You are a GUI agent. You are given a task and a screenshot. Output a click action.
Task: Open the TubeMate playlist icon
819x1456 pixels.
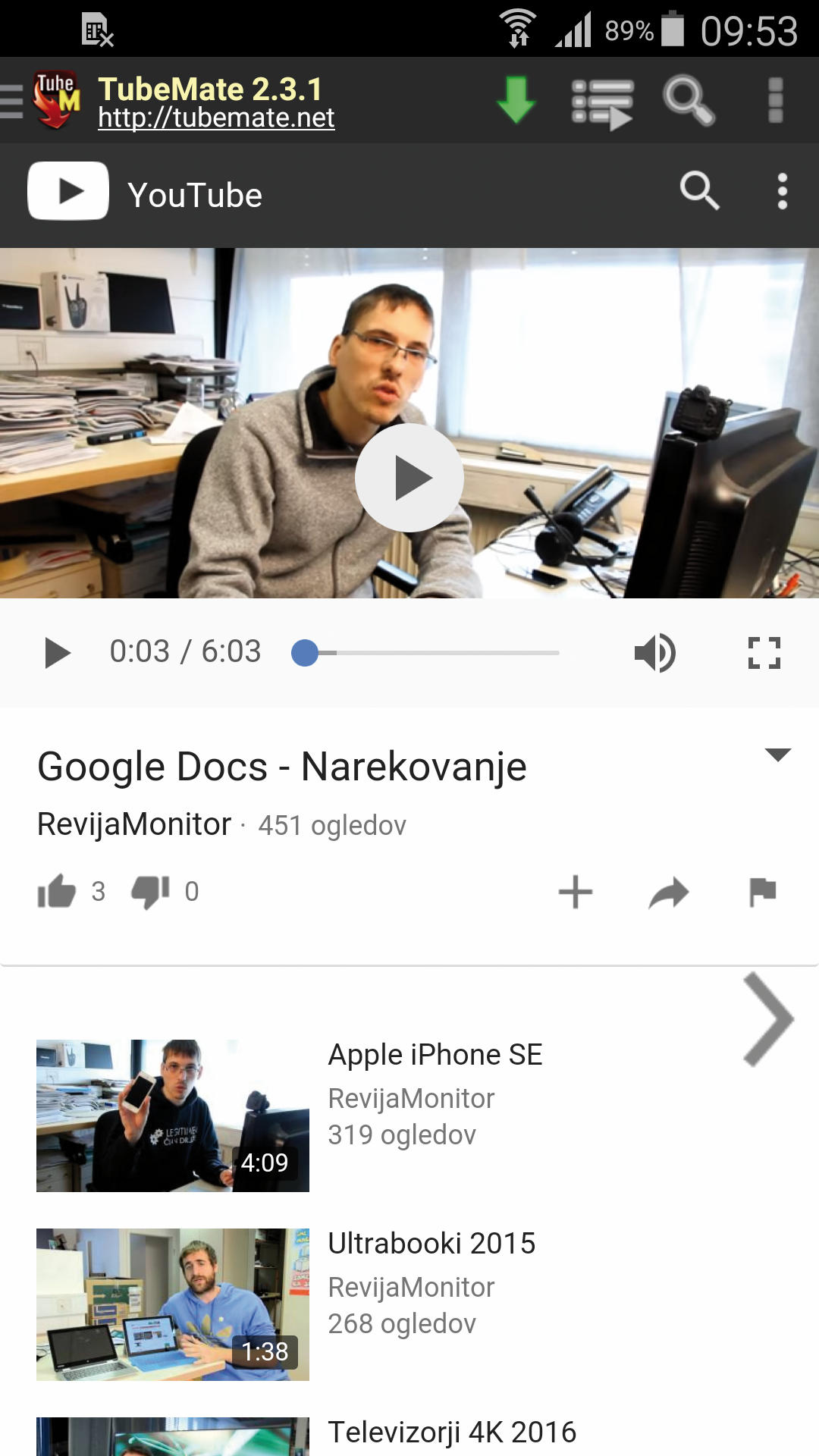tap(602, 103)
